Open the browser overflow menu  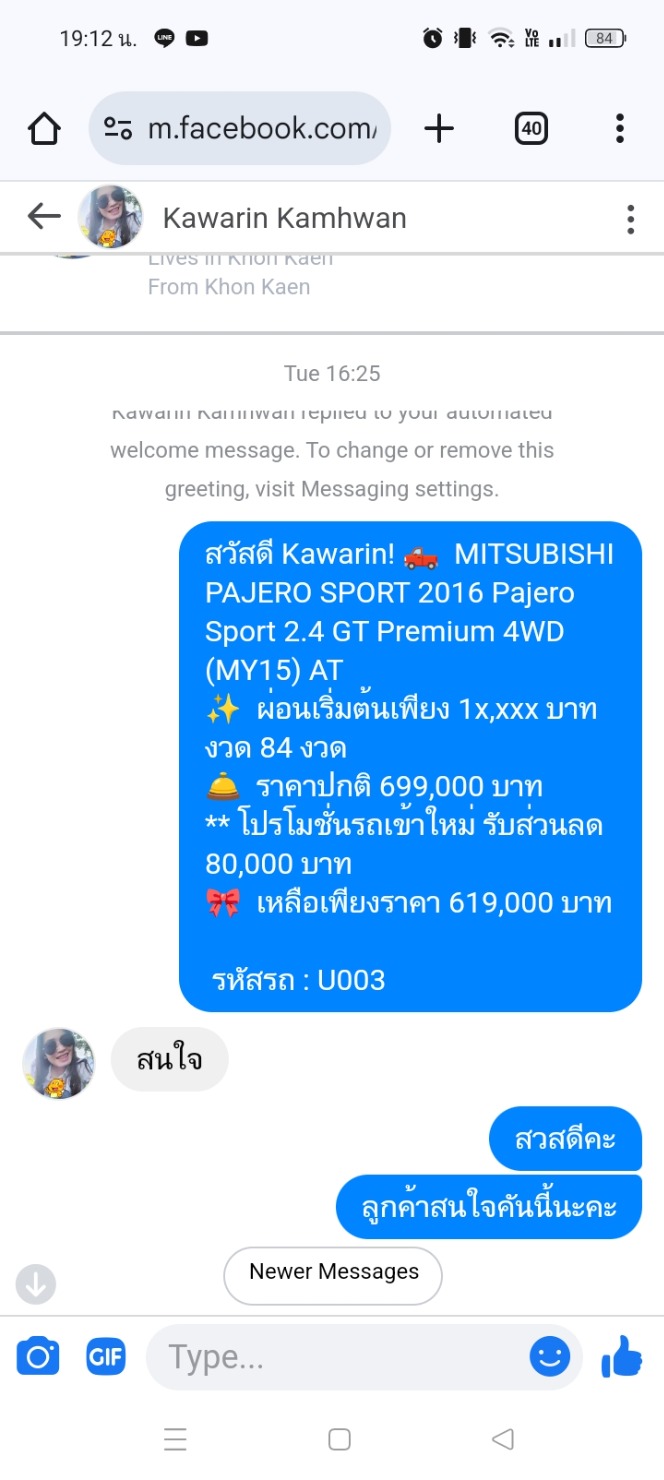click(x=620, y=128)
